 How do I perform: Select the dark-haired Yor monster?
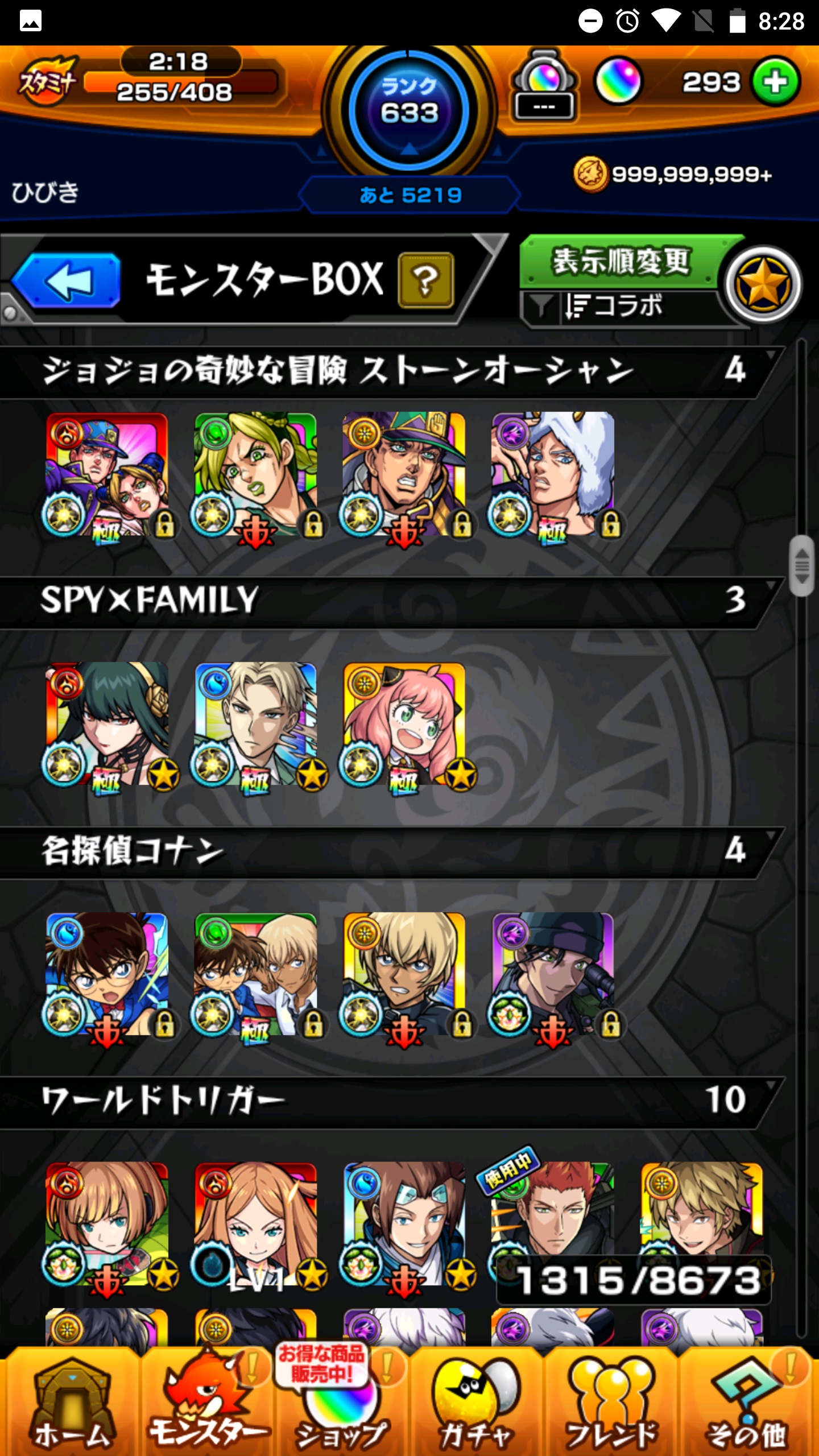click(107, 723)
